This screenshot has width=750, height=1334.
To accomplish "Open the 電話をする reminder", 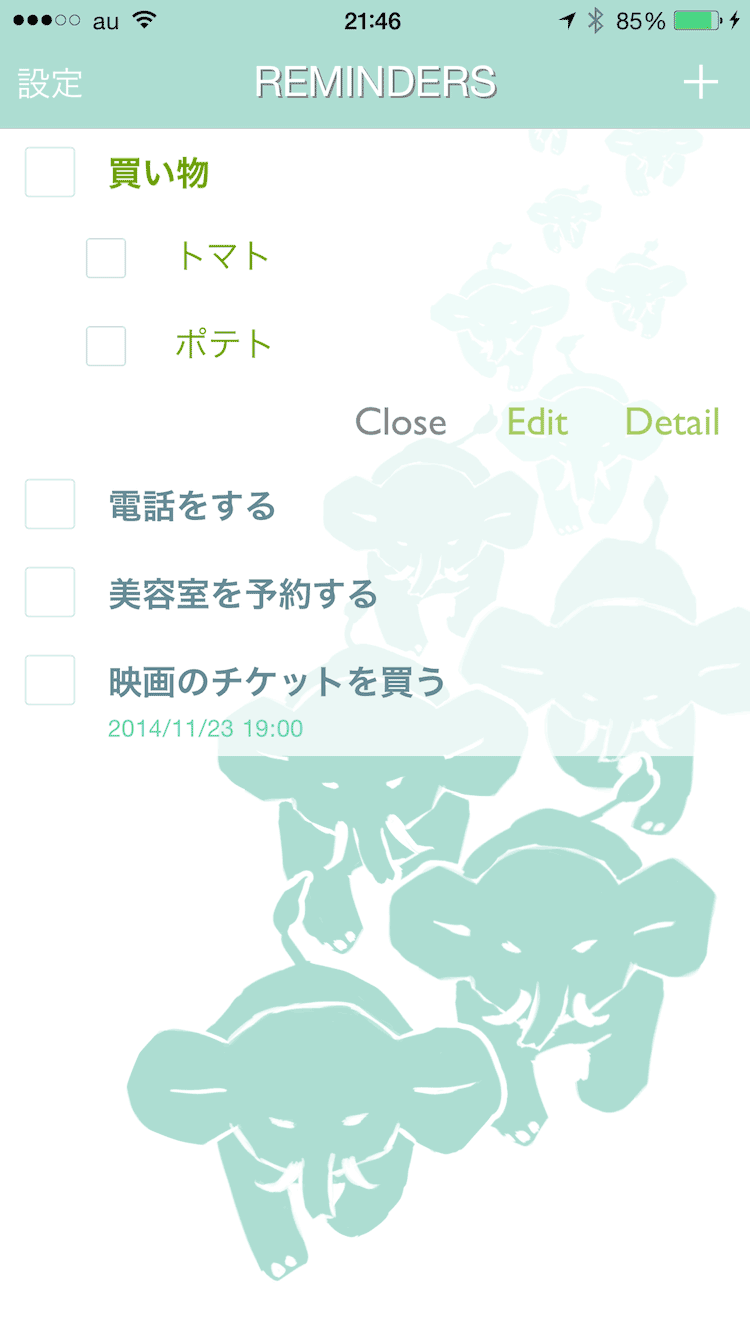I will point(192,507).
